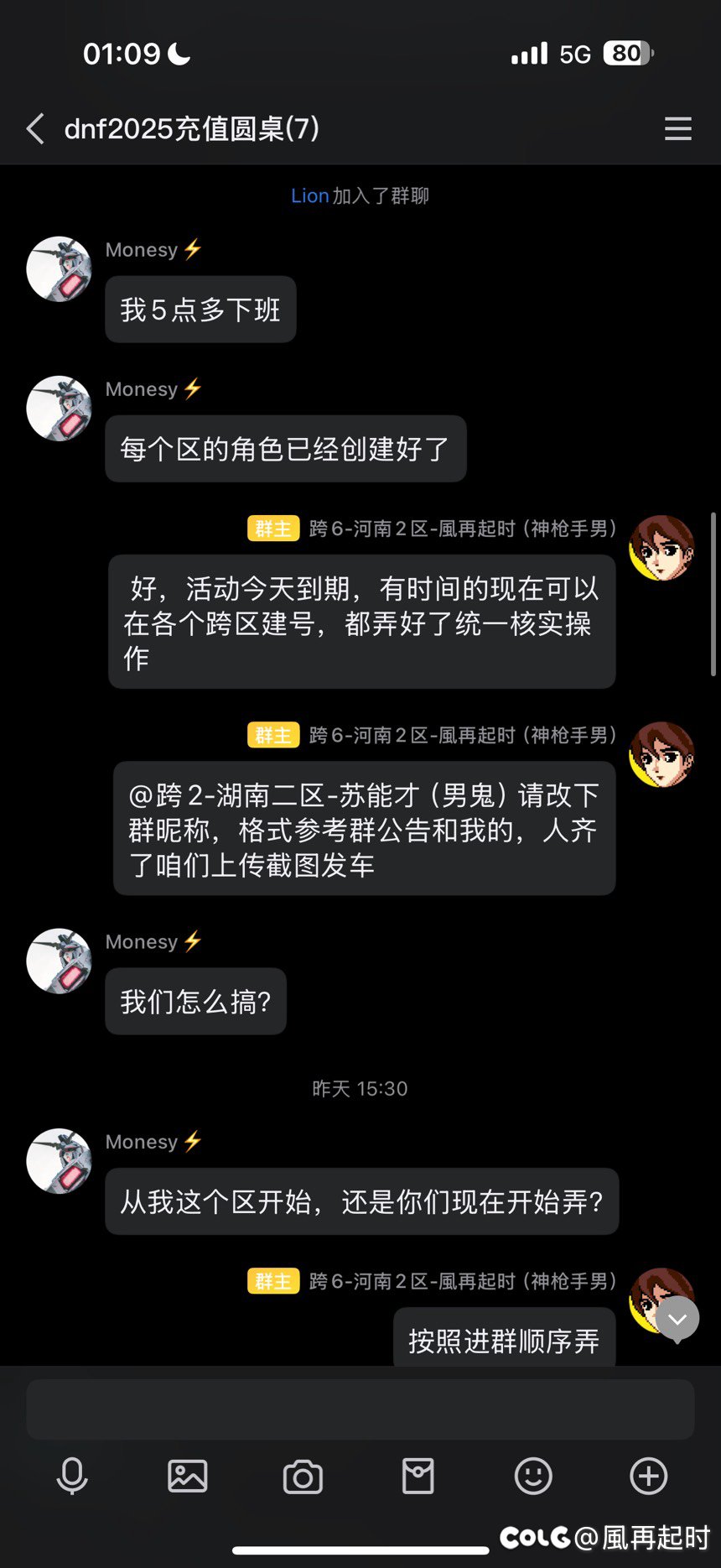
Task: Open the red packet icon
Action: (x=418, y=1476)
